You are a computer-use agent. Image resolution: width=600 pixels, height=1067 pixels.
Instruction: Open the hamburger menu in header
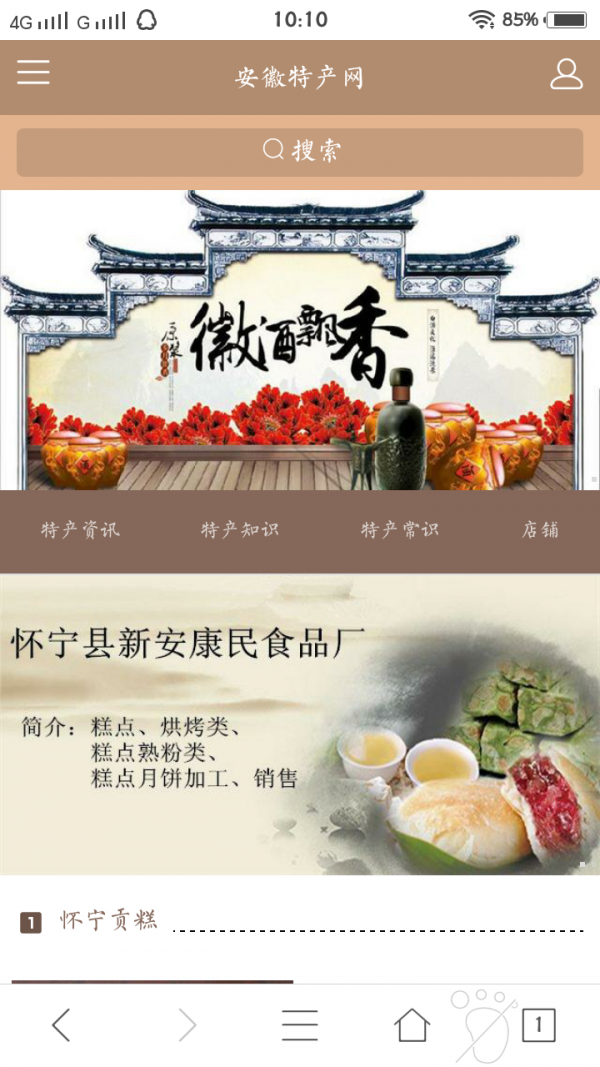point(33,72)
